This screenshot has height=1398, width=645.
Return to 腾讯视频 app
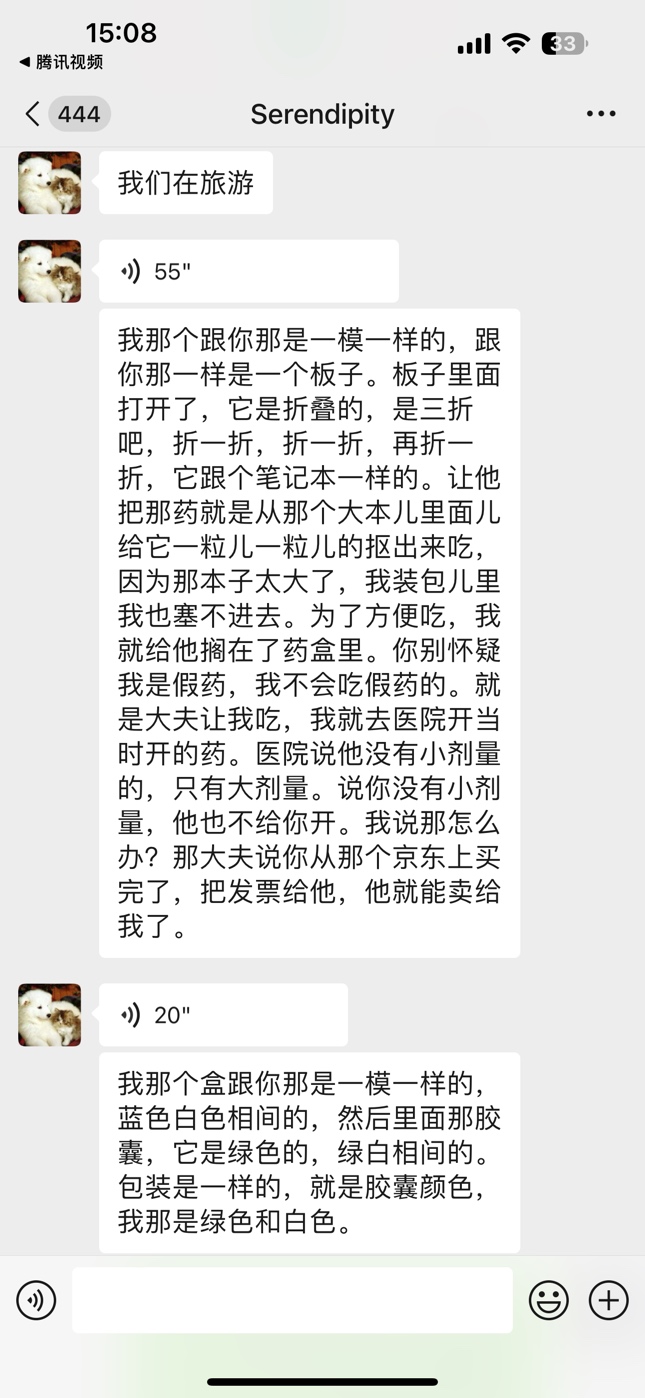tap(61, 62)
